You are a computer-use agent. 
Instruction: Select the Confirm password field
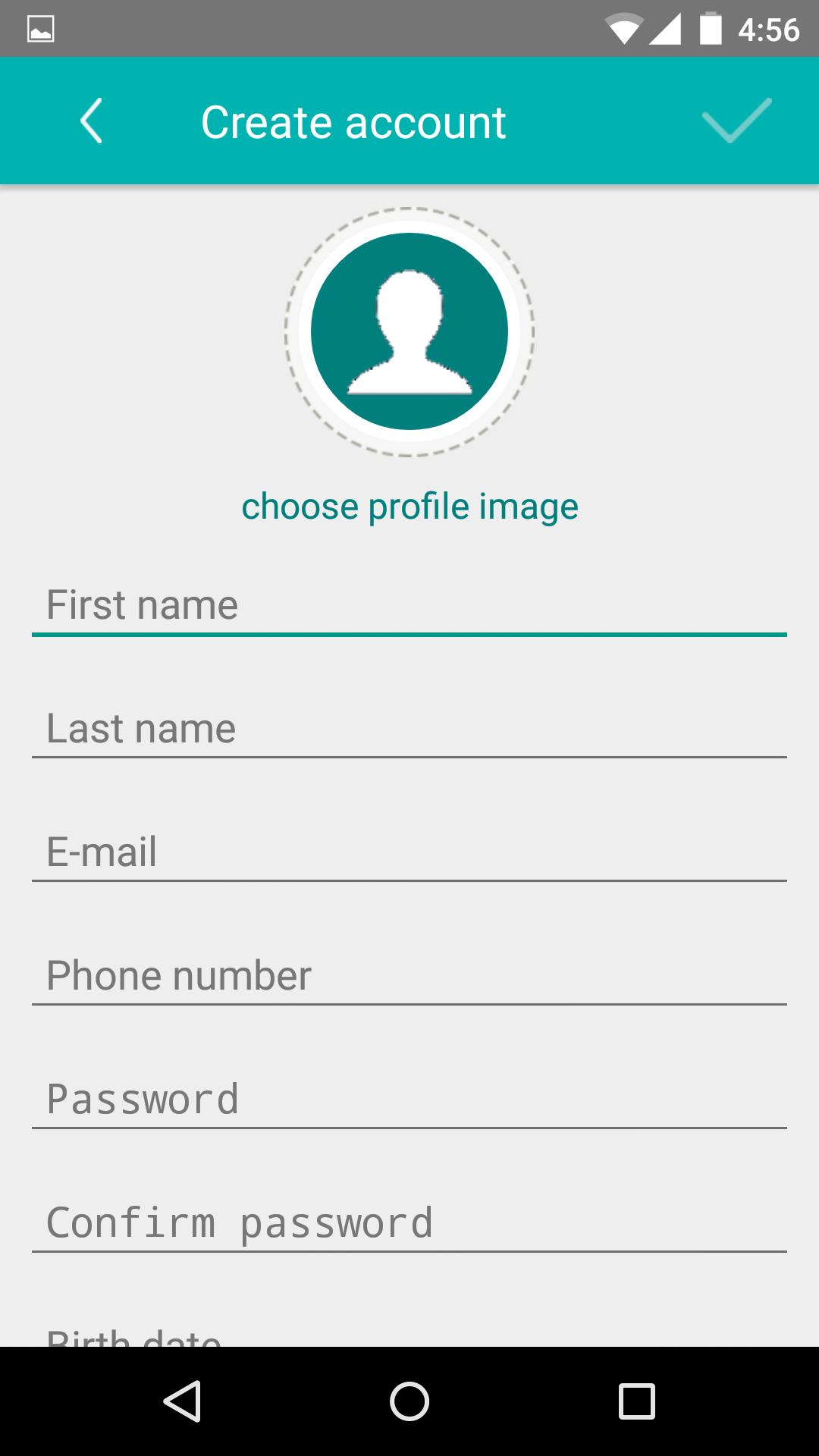pos(409,1223)
